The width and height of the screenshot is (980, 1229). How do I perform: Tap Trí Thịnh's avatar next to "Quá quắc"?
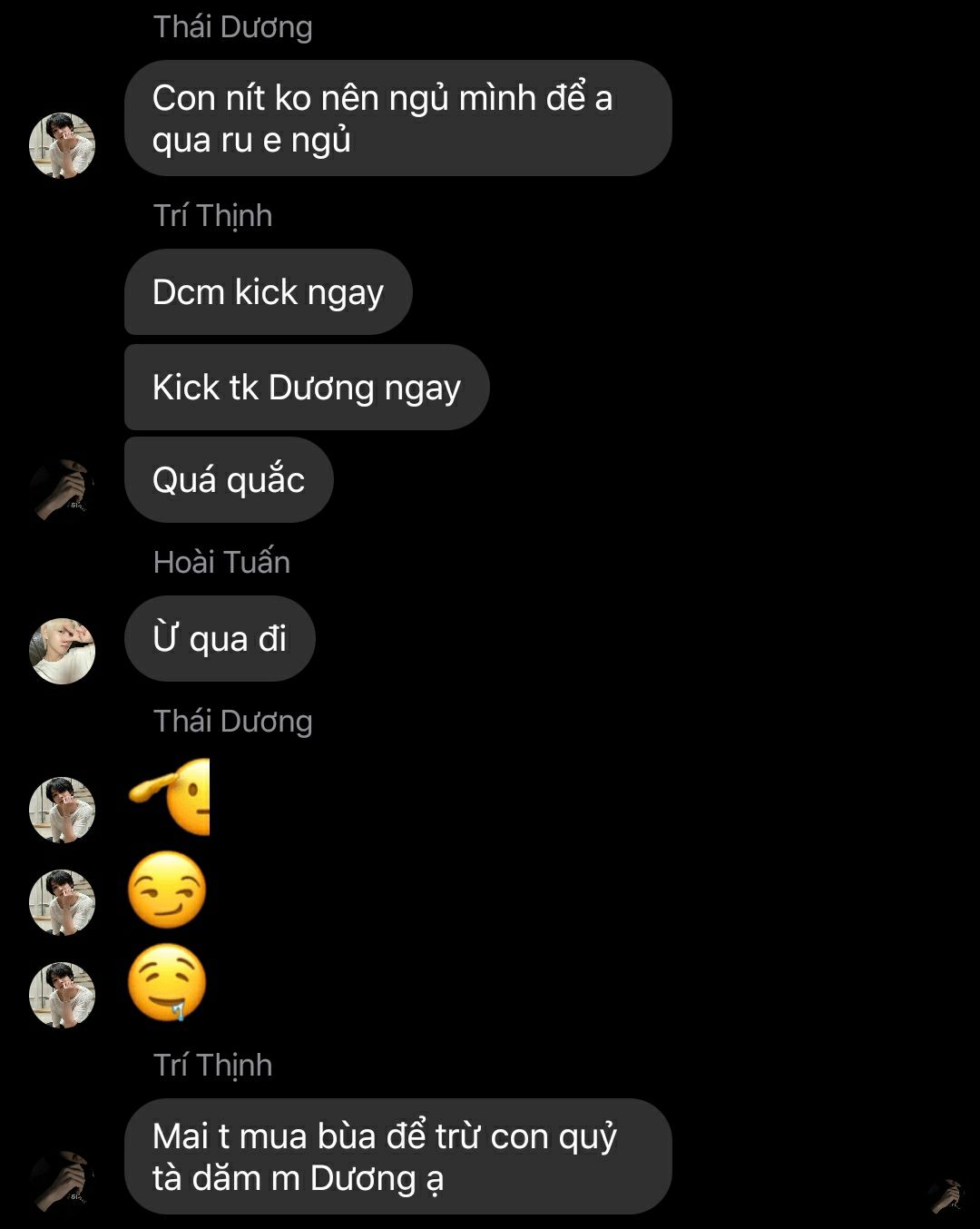click(x=63, y=491)
